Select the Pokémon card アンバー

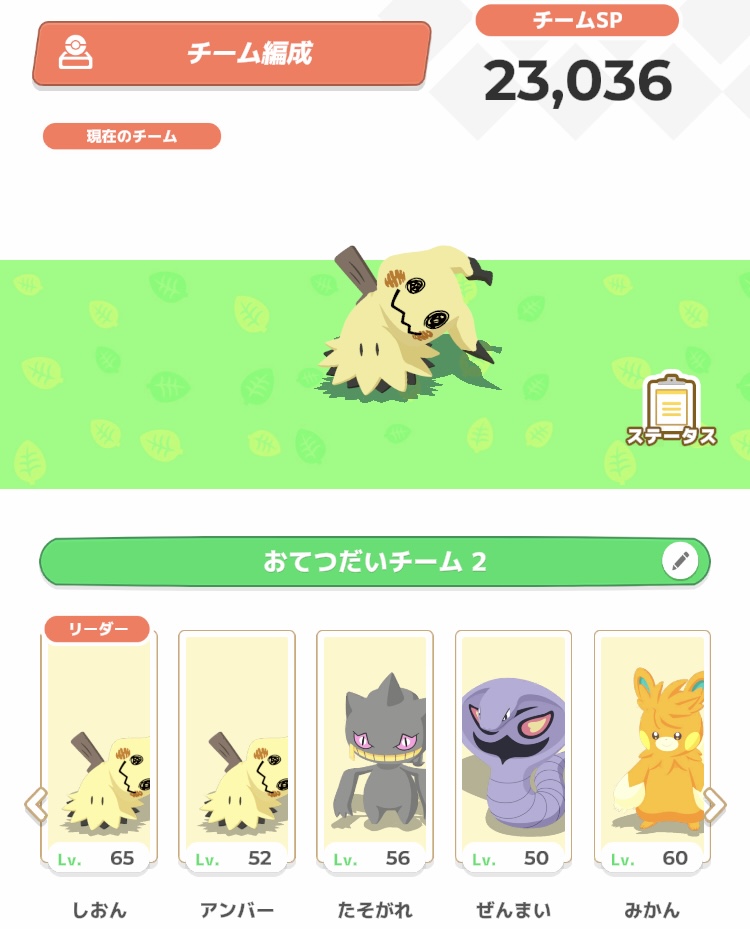pyautogui.click(x=237, y=750)
